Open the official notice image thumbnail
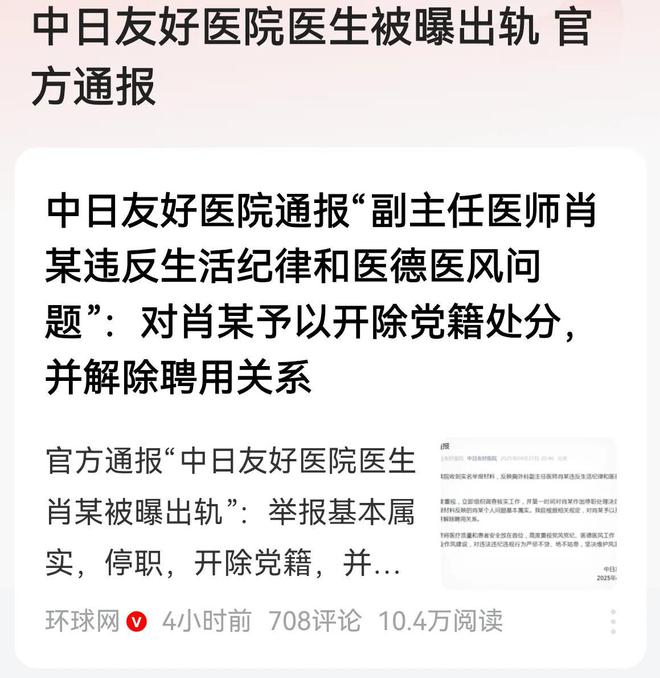Screen dimensions: 660x678 click(529, 513)
